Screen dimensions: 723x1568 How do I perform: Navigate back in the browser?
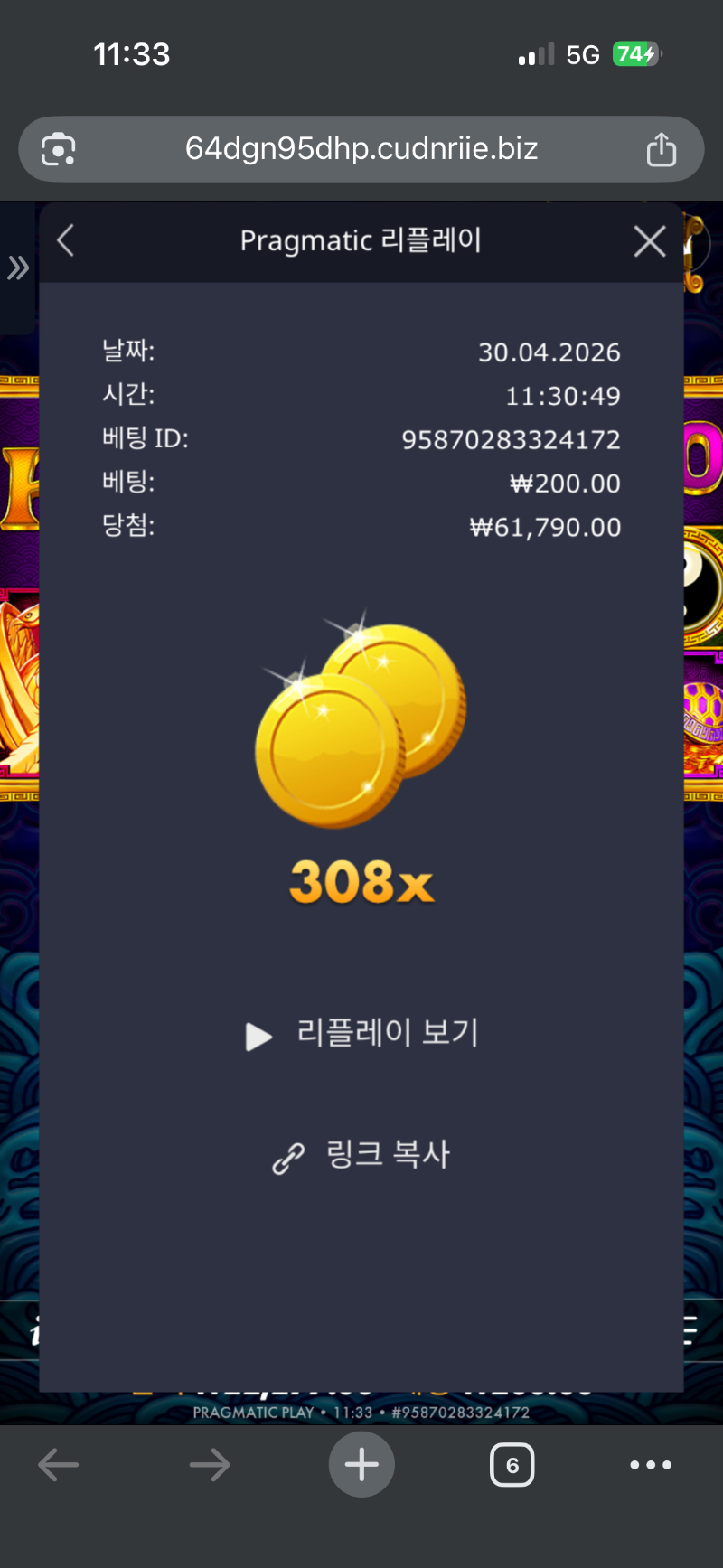(59, 1465)
